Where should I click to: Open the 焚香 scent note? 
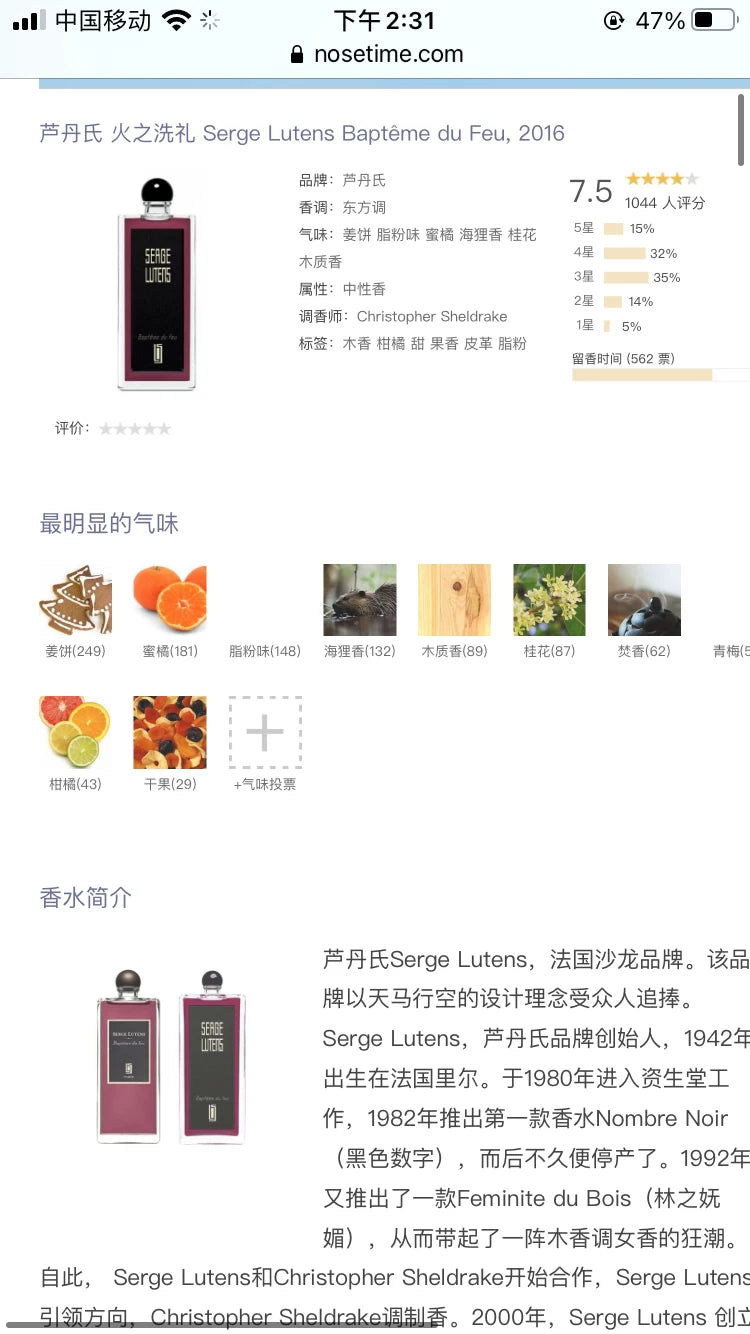click(x=644, y=600)
